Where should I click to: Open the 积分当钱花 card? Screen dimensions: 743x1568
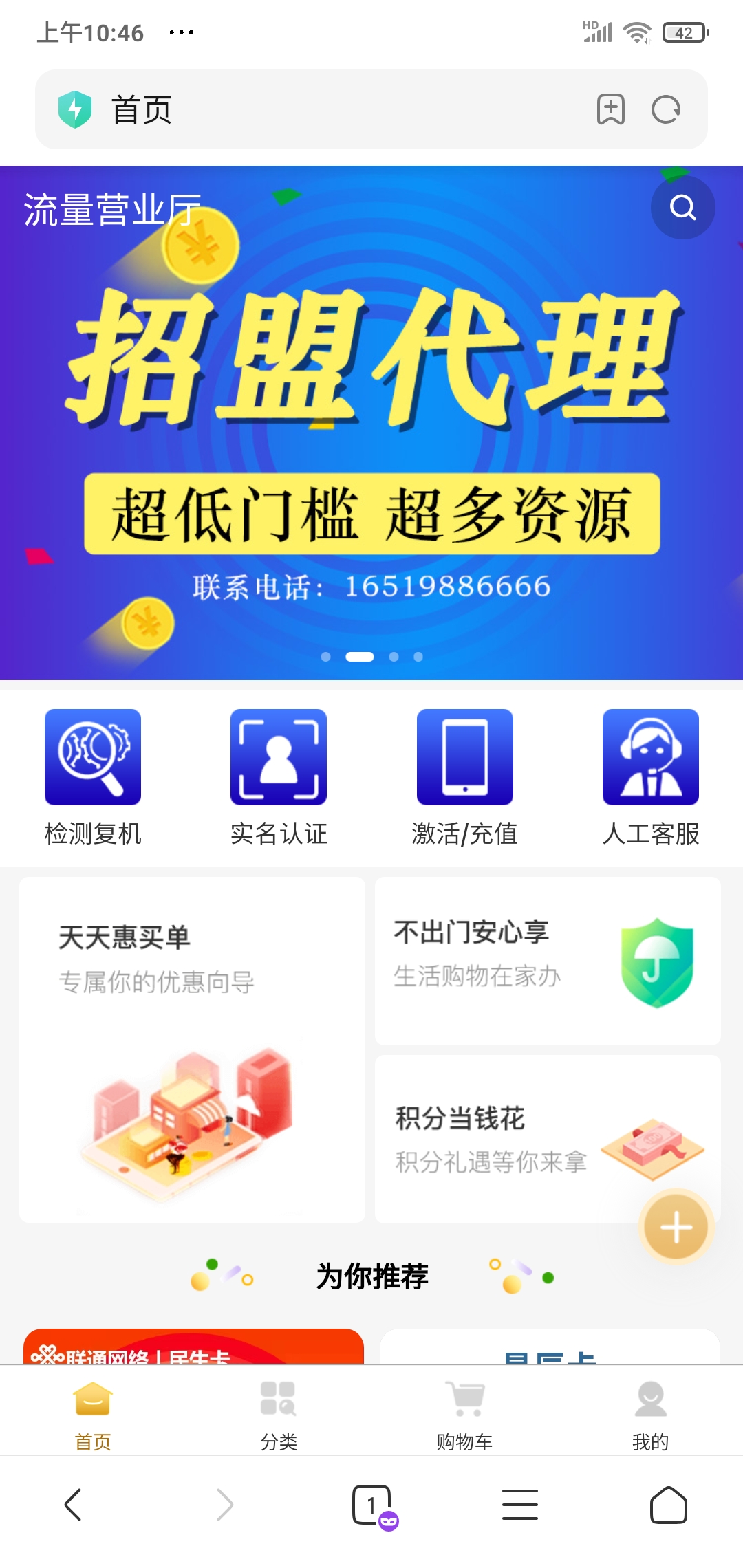tap(509, 1138)
